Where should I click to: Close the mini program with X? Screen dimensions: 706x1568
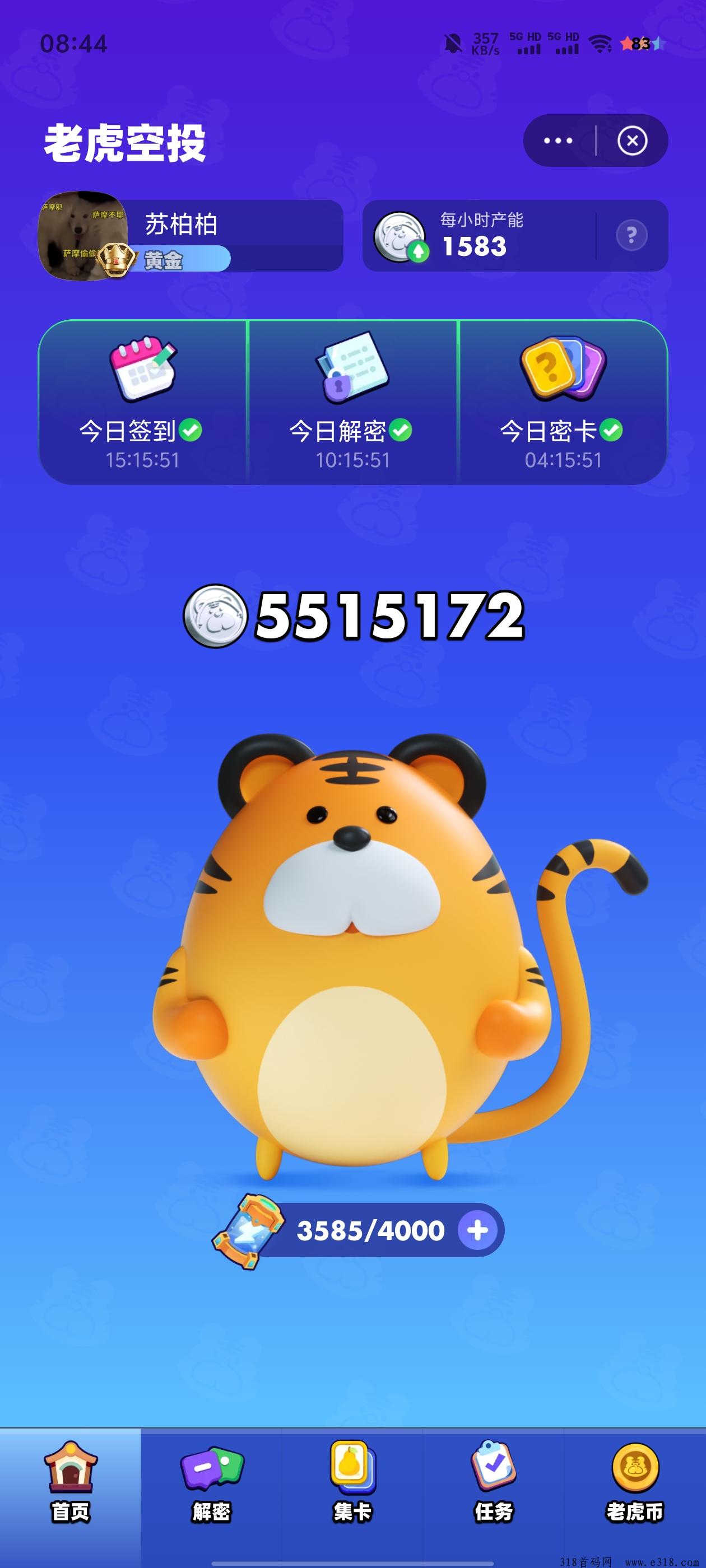tap(631, 141)
